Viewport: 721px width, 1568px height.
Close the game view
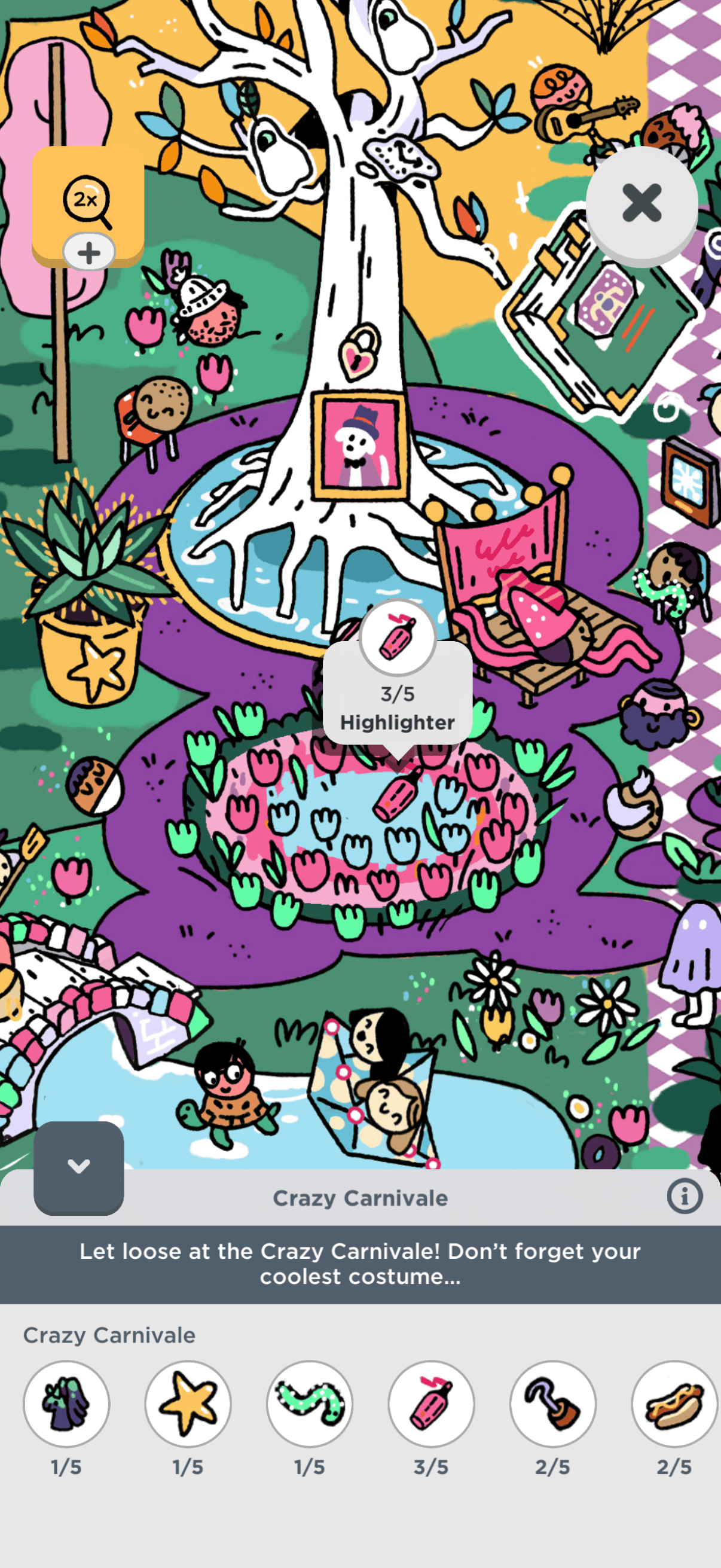(641, 203)
